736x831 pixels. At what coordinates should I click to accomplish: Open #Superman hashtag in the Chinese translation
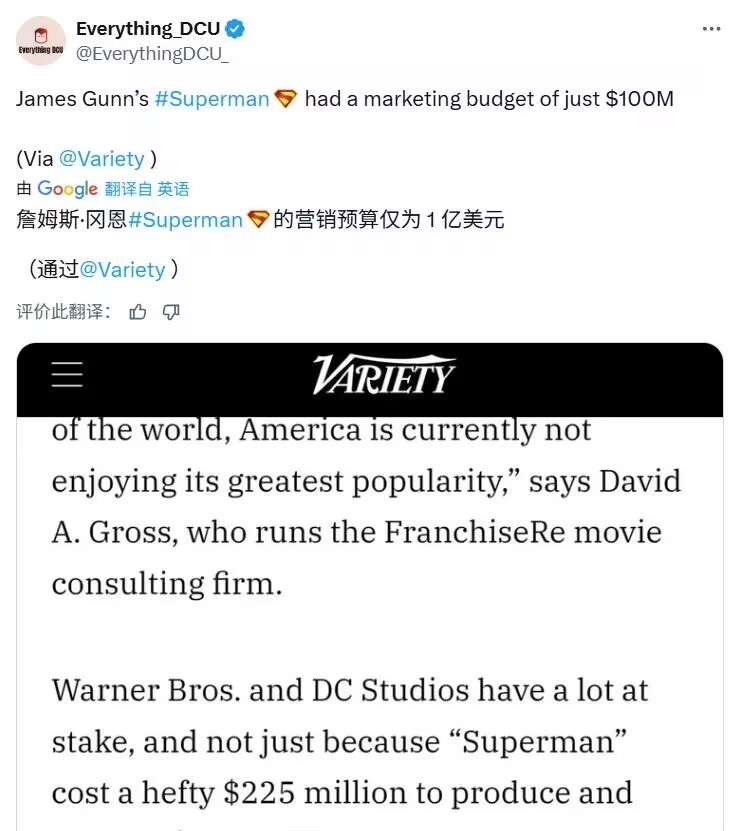tap(186, 220)
